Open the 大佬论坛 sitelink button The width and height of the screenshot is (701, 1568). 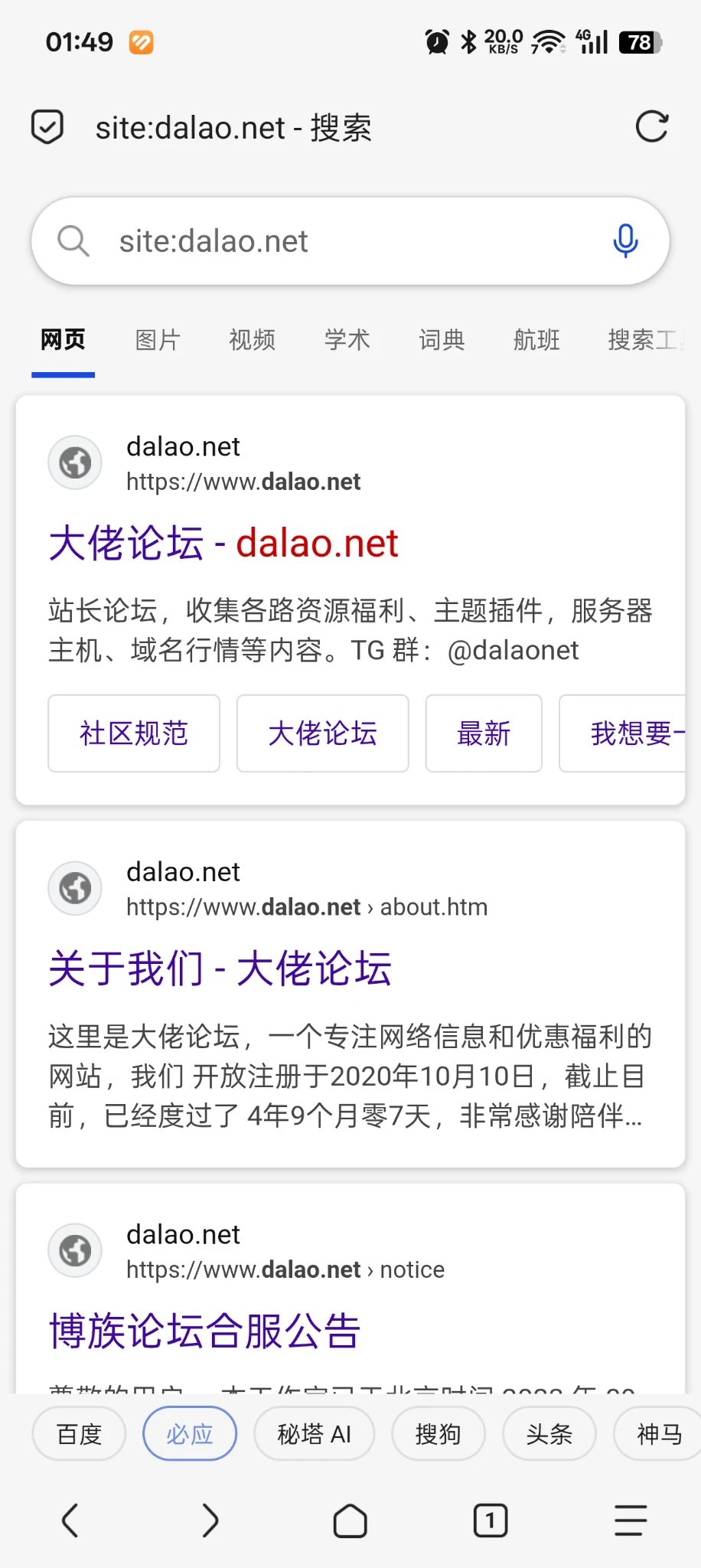pos(322,733)
